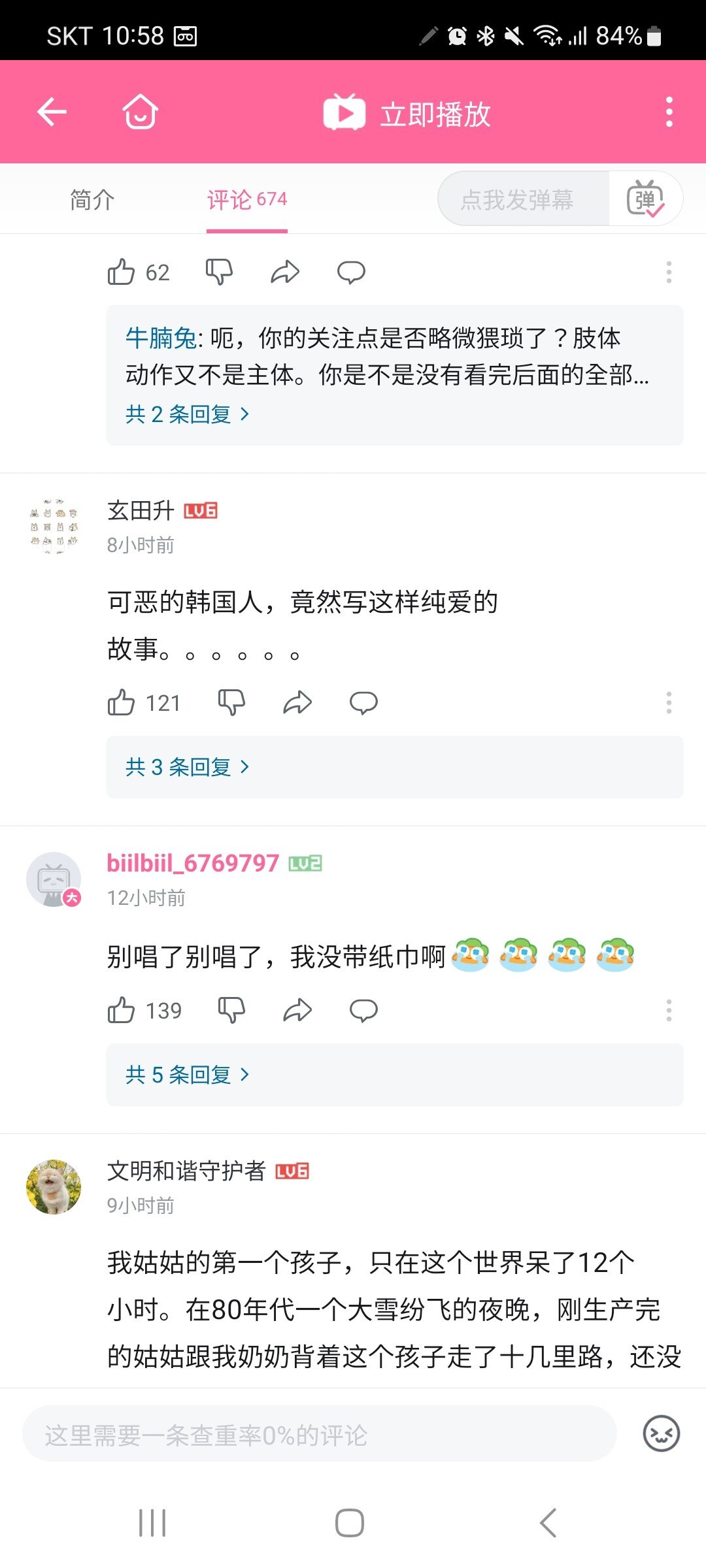
Task: Switch to the 简介 tab
Action: (90, 201)
